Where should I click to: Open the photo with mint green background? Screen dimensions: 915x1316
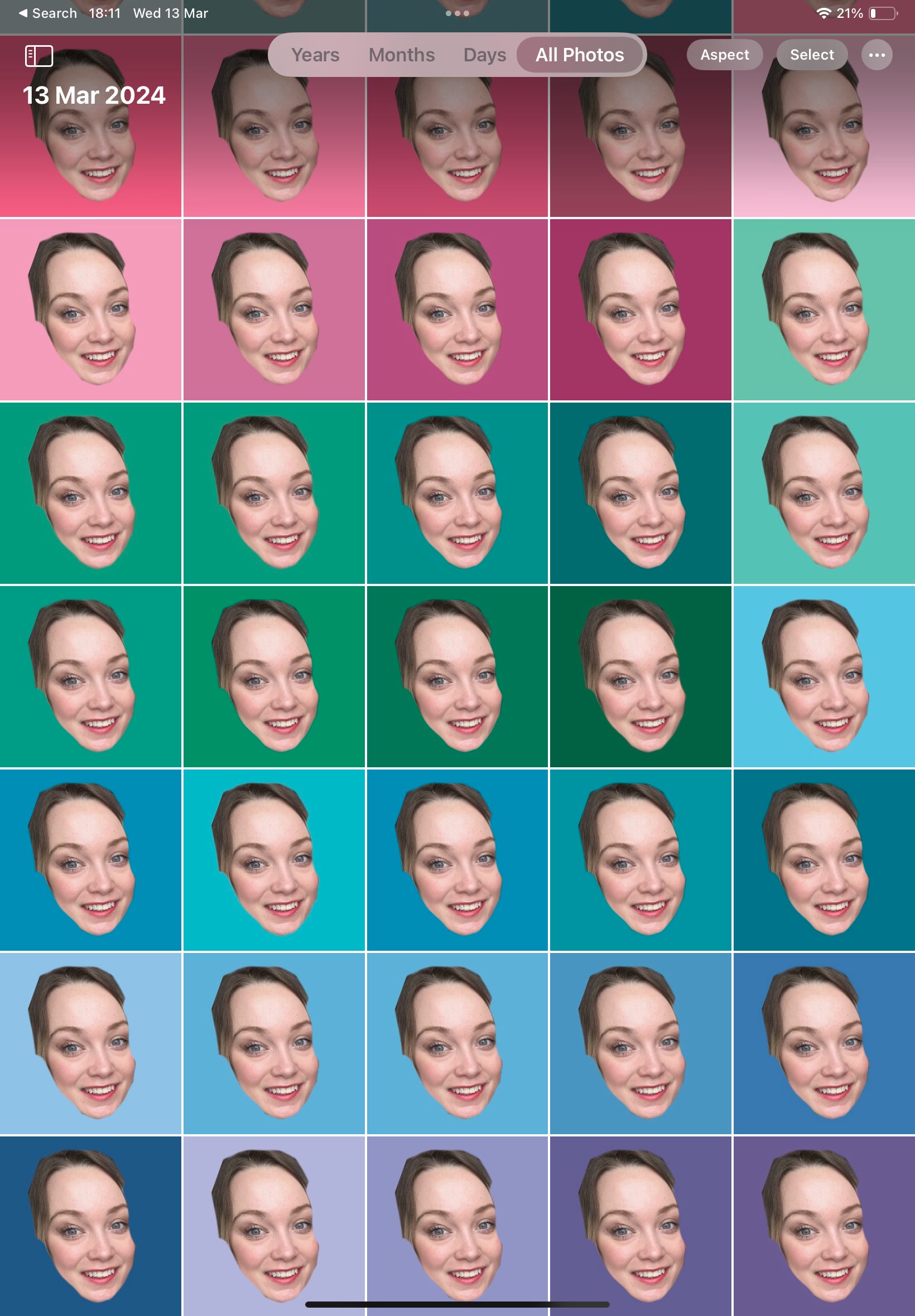[824, 310]
